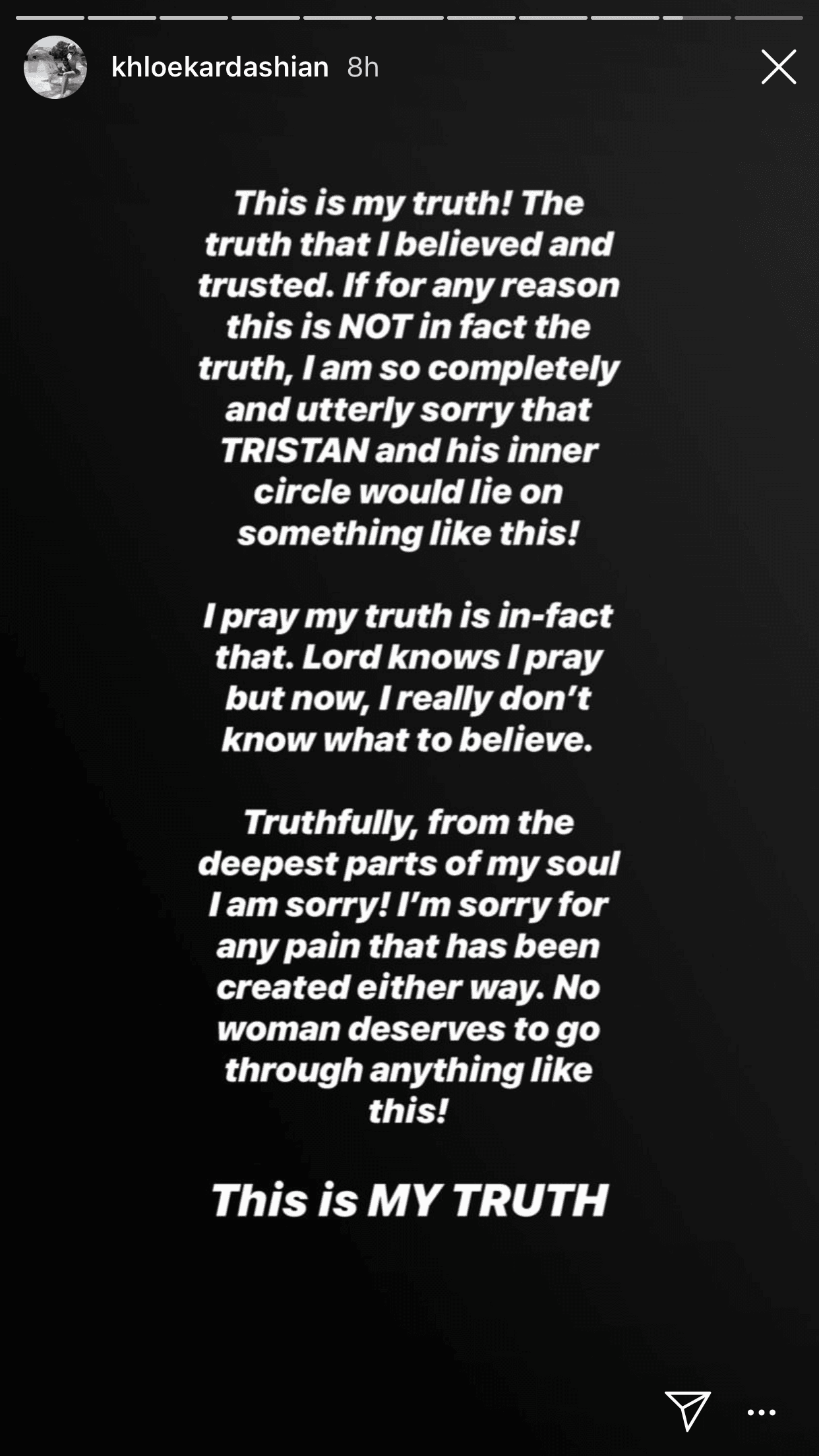This screenshot has width=819, height=1456.
Task: Open khloekardashian's profile picture
Action: pyautogui.click(x=55, y=67)
